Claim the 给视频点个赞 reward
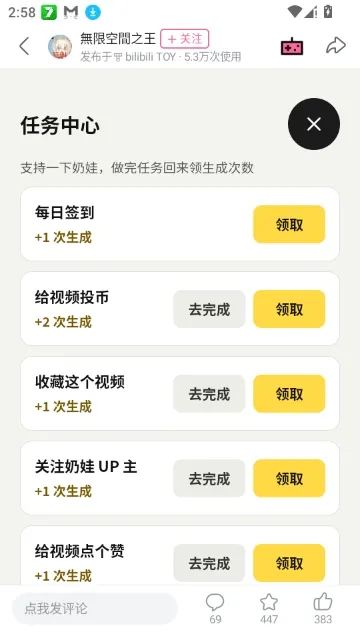Screen dimensions: 360x640 (x=289, y=563)
